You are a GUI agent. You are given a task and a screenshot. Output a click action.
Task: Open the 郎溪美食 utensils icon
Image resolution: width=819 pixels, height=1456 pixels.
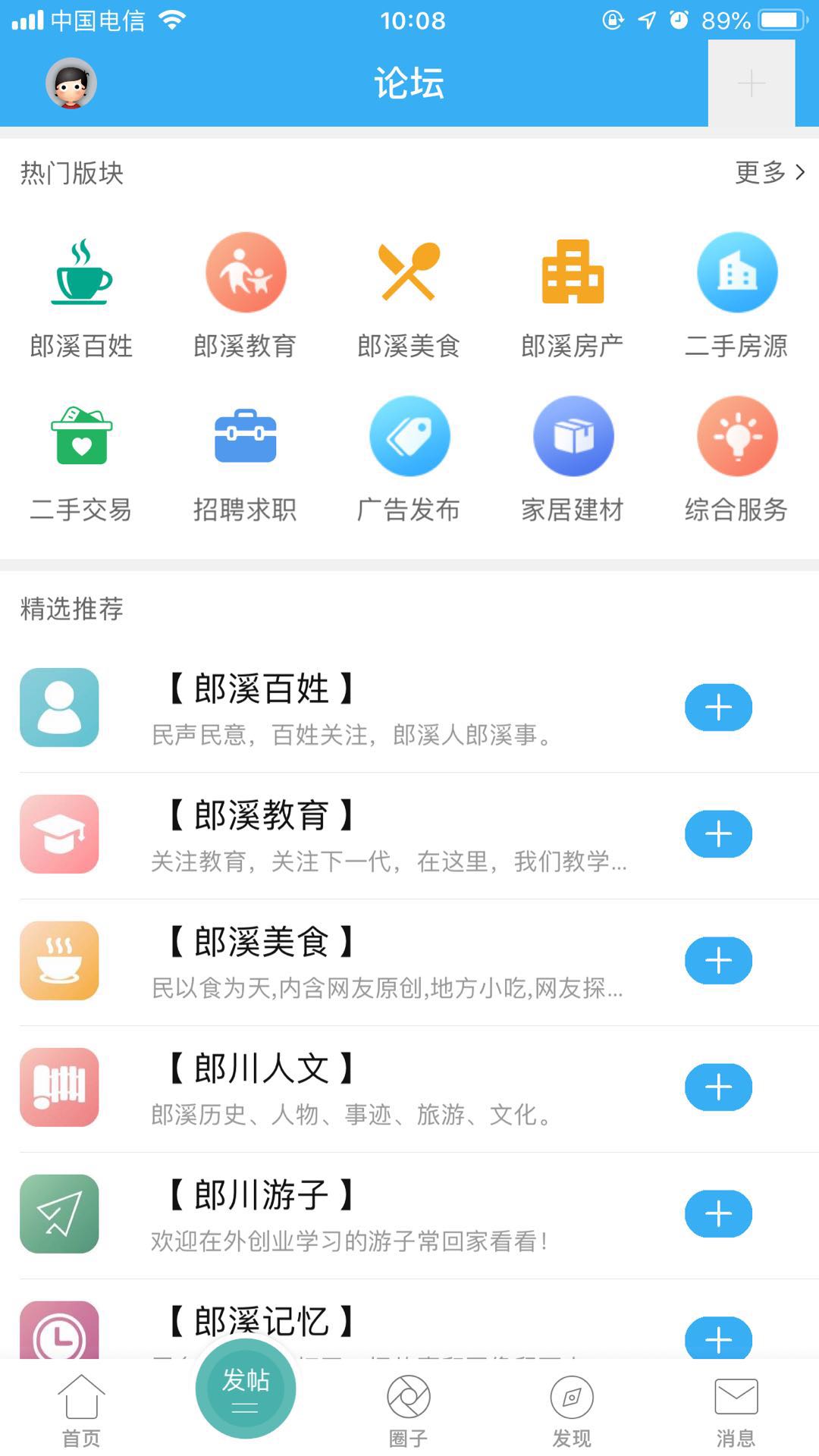click(409, 271)
